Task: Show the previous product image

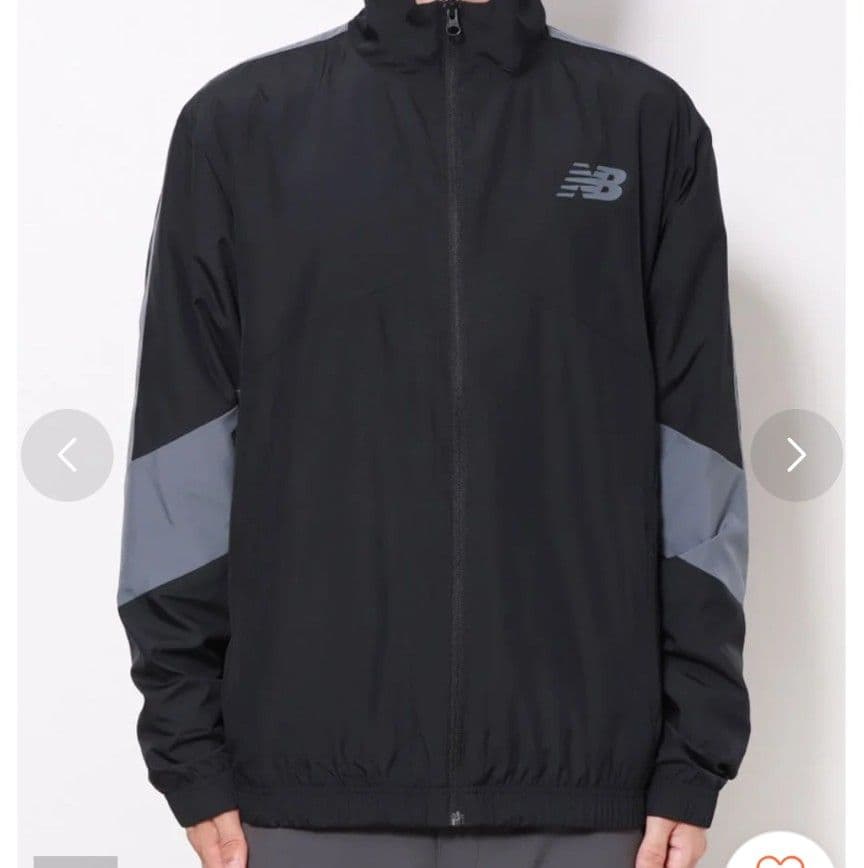Action: (67, 455)
